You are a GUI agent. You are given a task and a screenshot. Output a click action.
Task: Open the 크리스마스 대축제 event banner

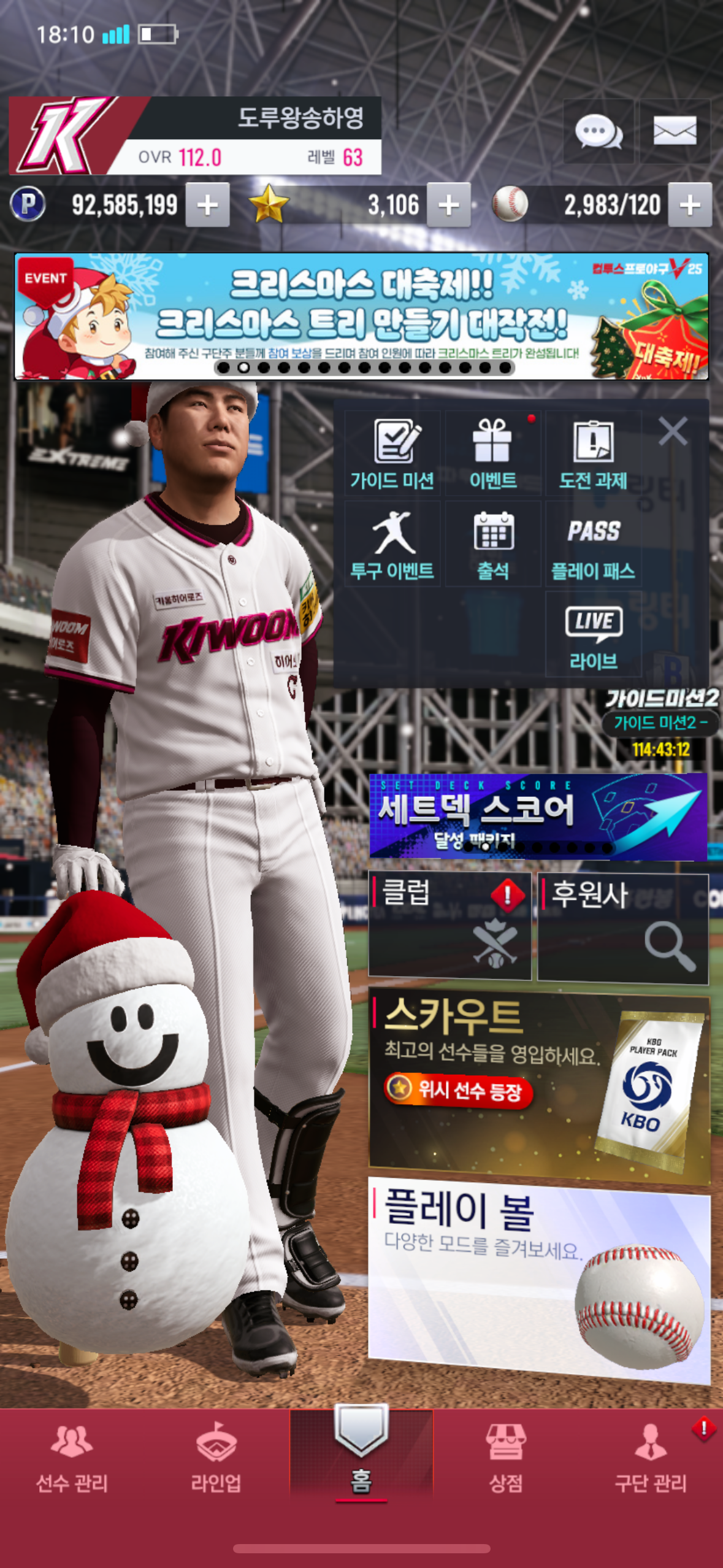(361, 316)
